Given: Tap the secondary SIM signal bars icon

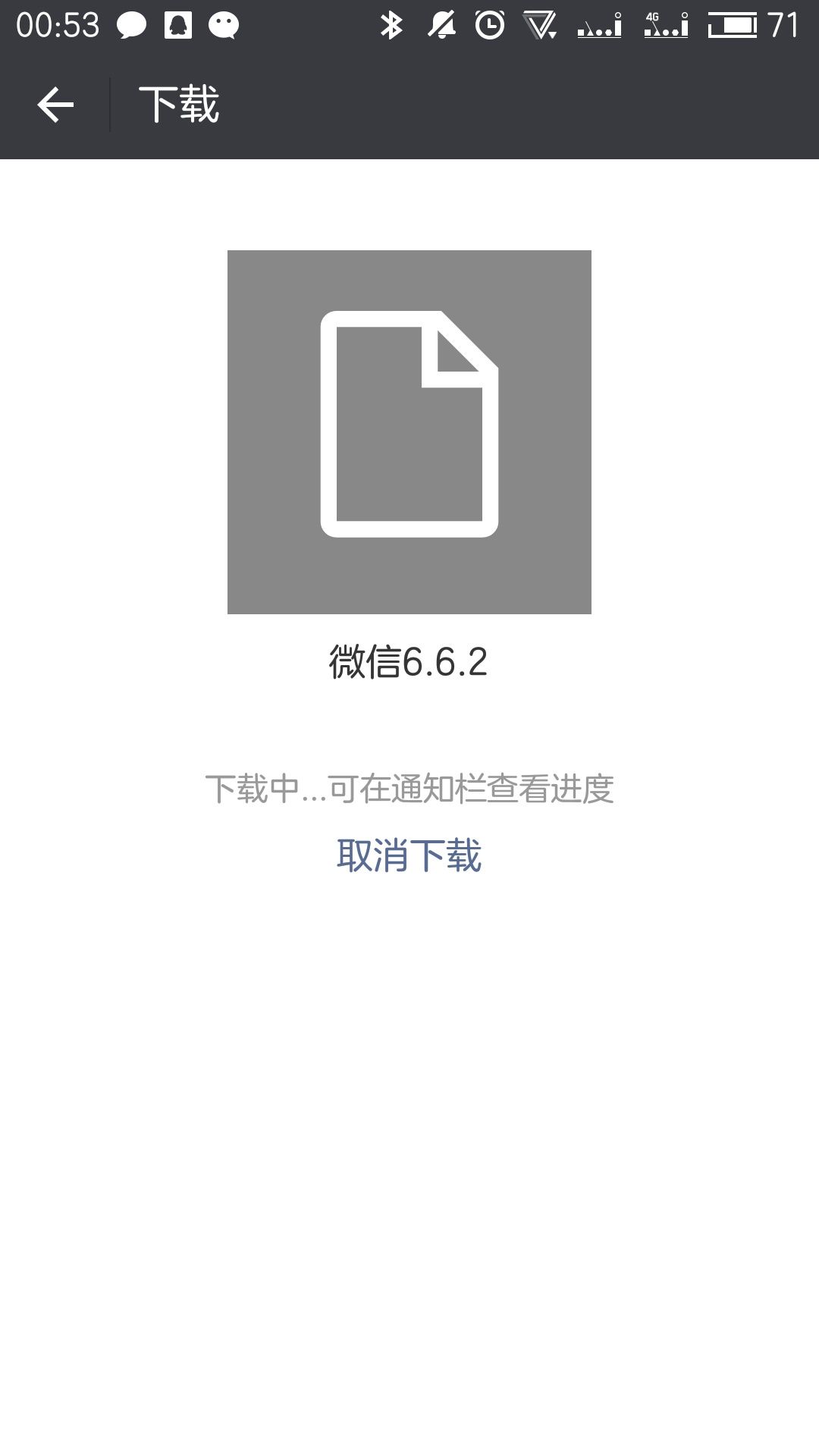Looking at the screenshot, I should point(599,27).
